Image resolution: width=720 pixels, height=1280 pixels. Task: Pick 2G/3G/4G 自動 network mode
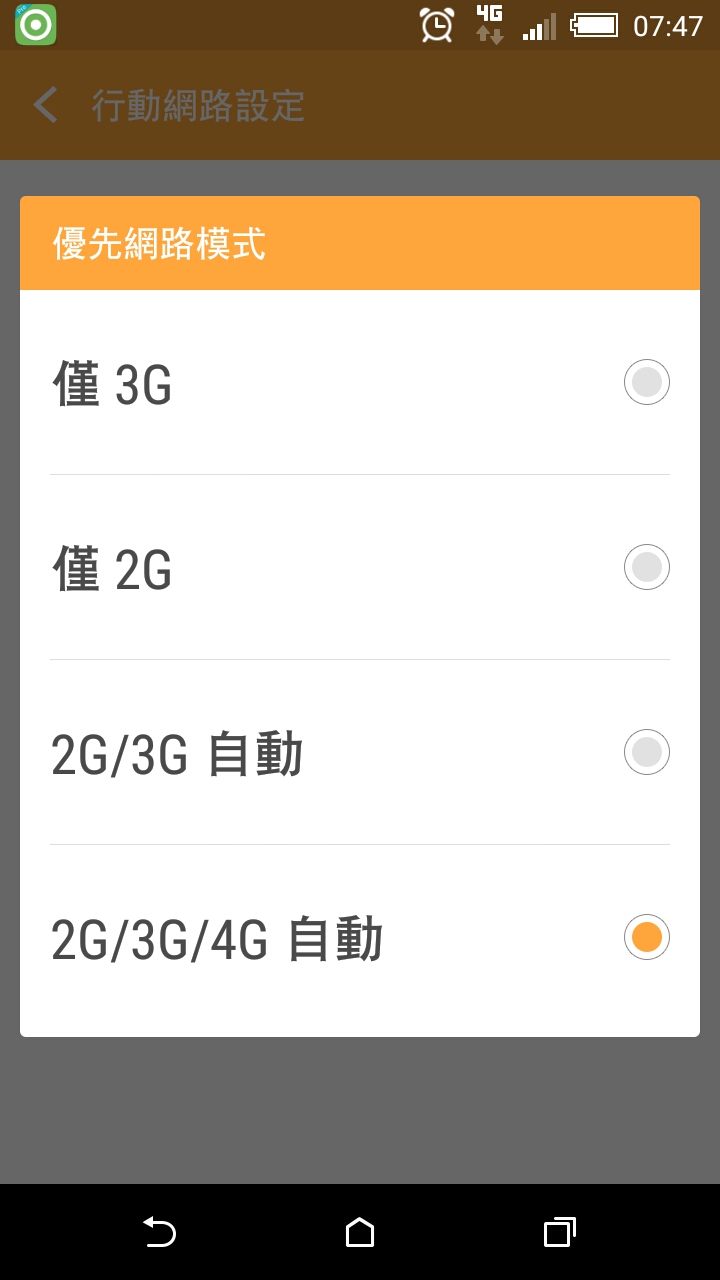click(x=360, y=938)
